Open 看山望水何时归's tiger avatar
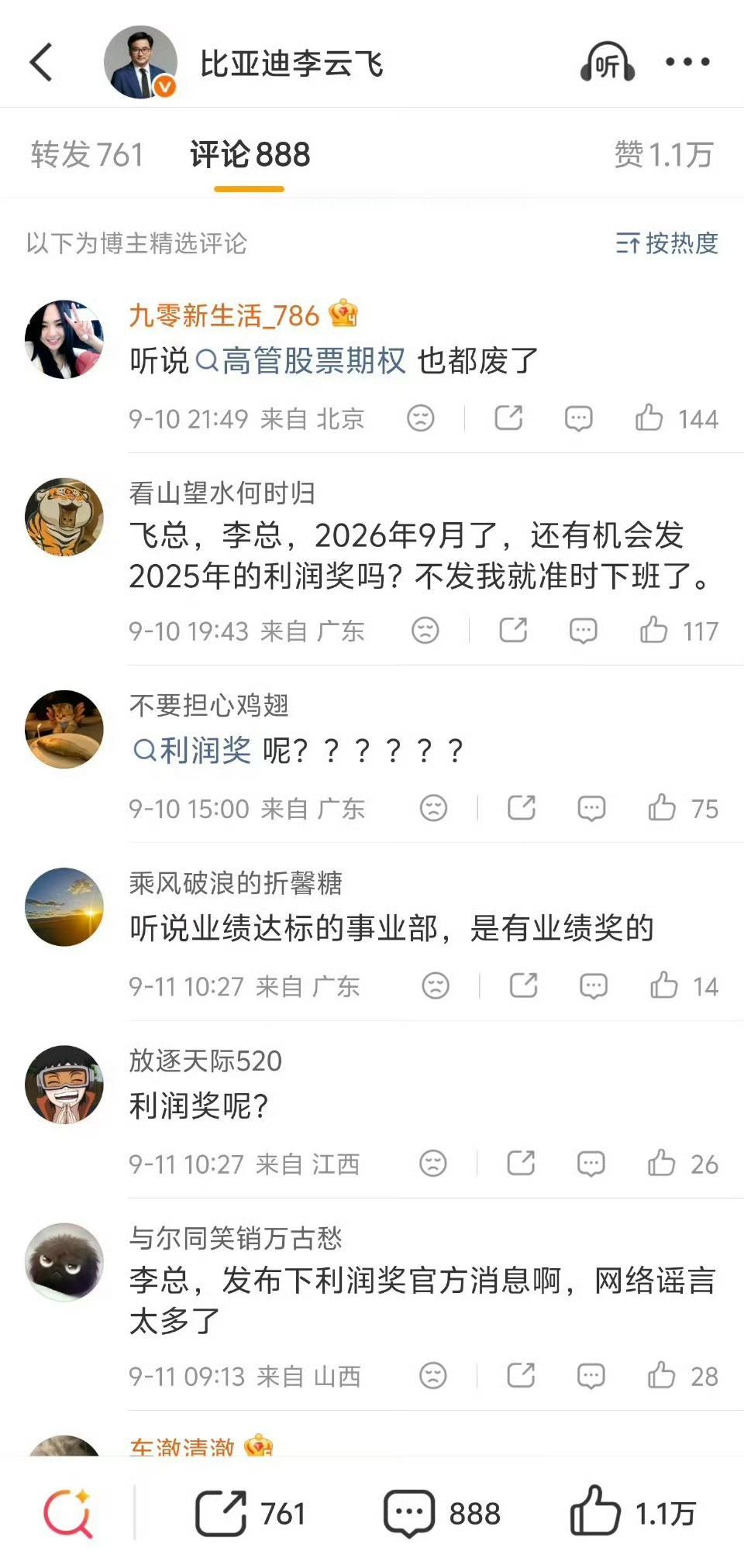The image size is (744, 1568). click(x=64, y=517)
